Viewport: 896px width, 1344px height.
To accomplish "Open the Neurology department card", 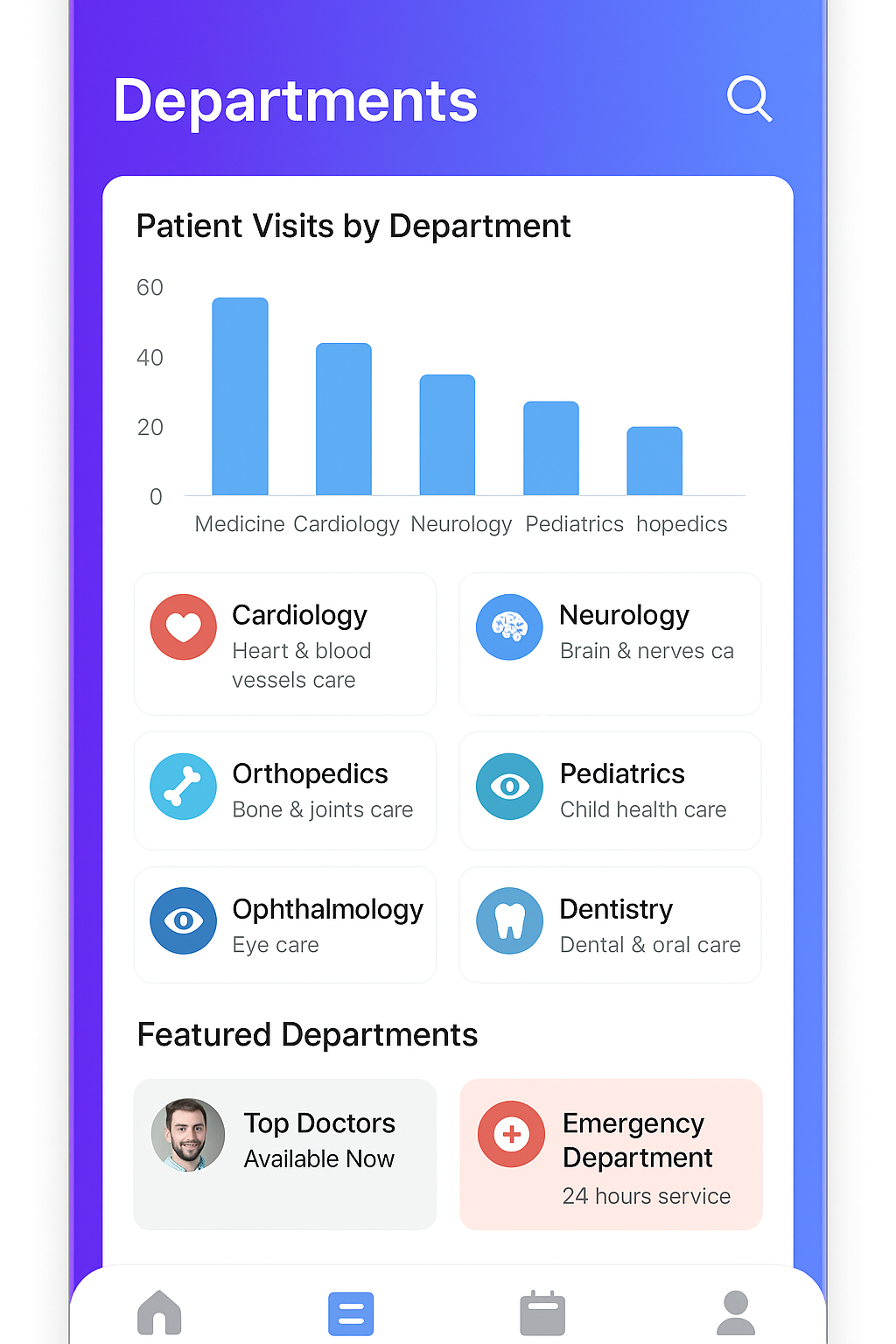I will pos(610,644).
